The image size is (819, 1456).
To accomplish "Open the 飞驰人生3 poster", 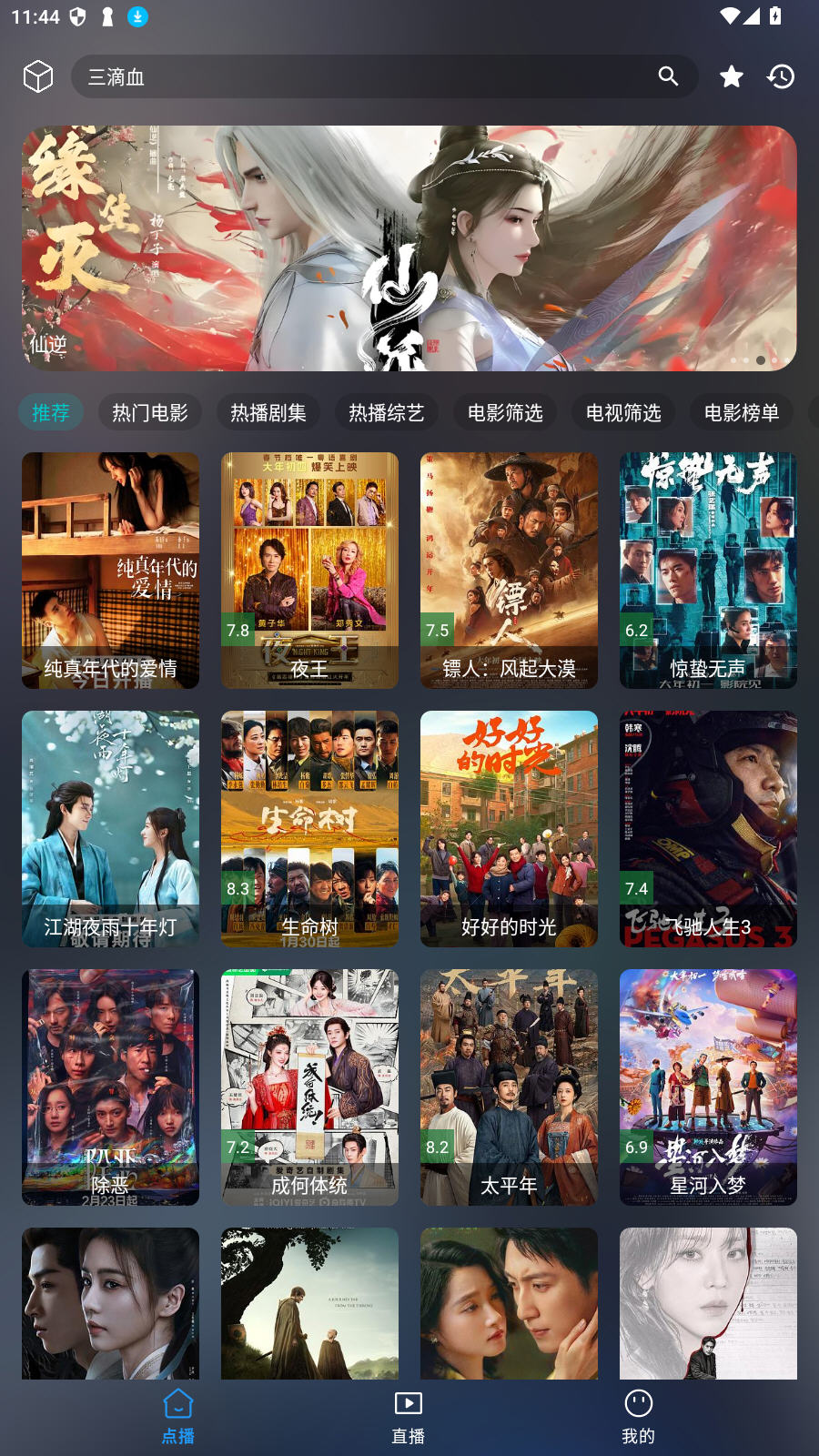I will click(708, 829).
